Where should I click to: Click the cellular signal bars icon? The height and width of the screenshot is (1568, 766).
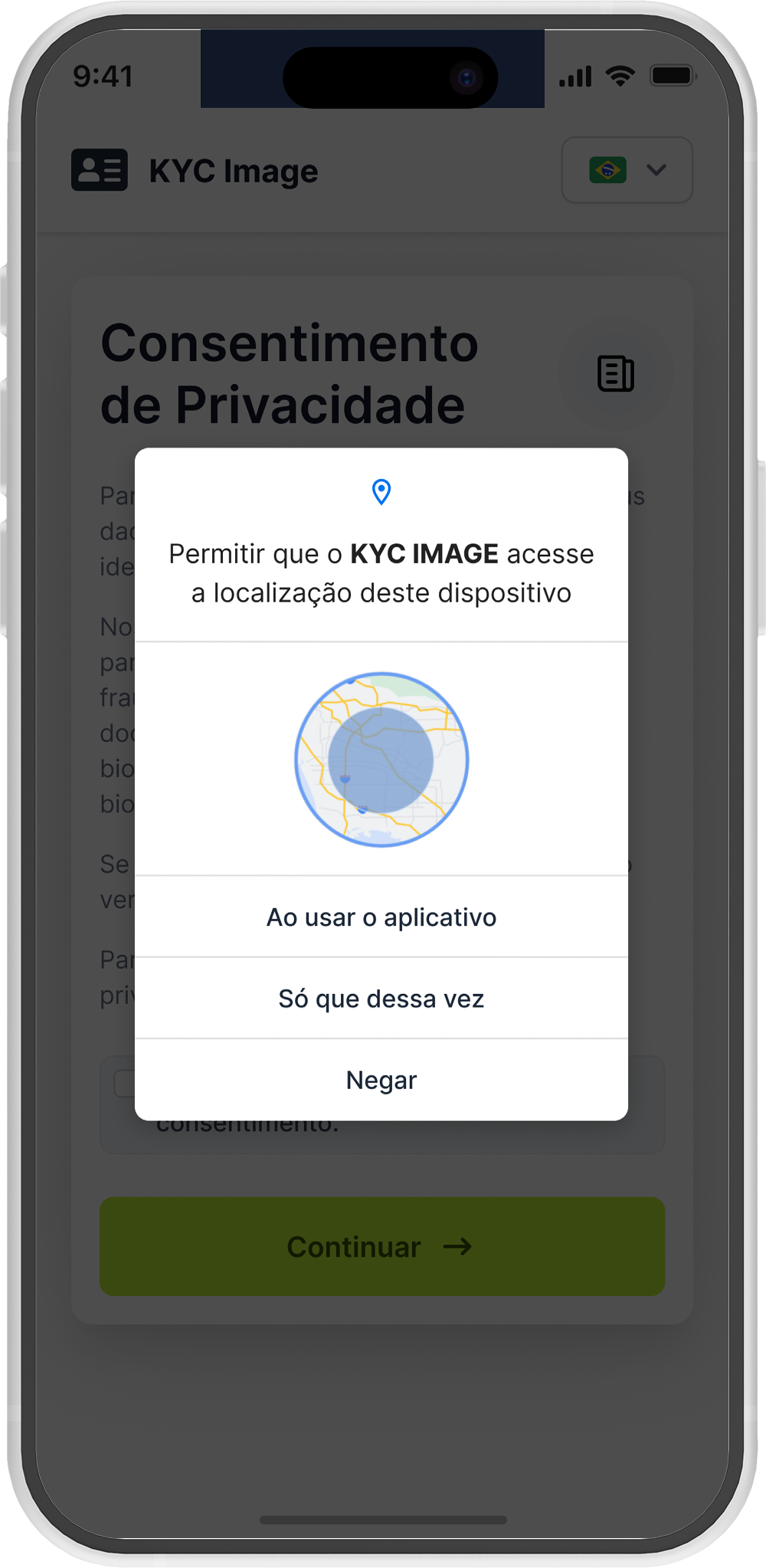[x=574, y=75]
